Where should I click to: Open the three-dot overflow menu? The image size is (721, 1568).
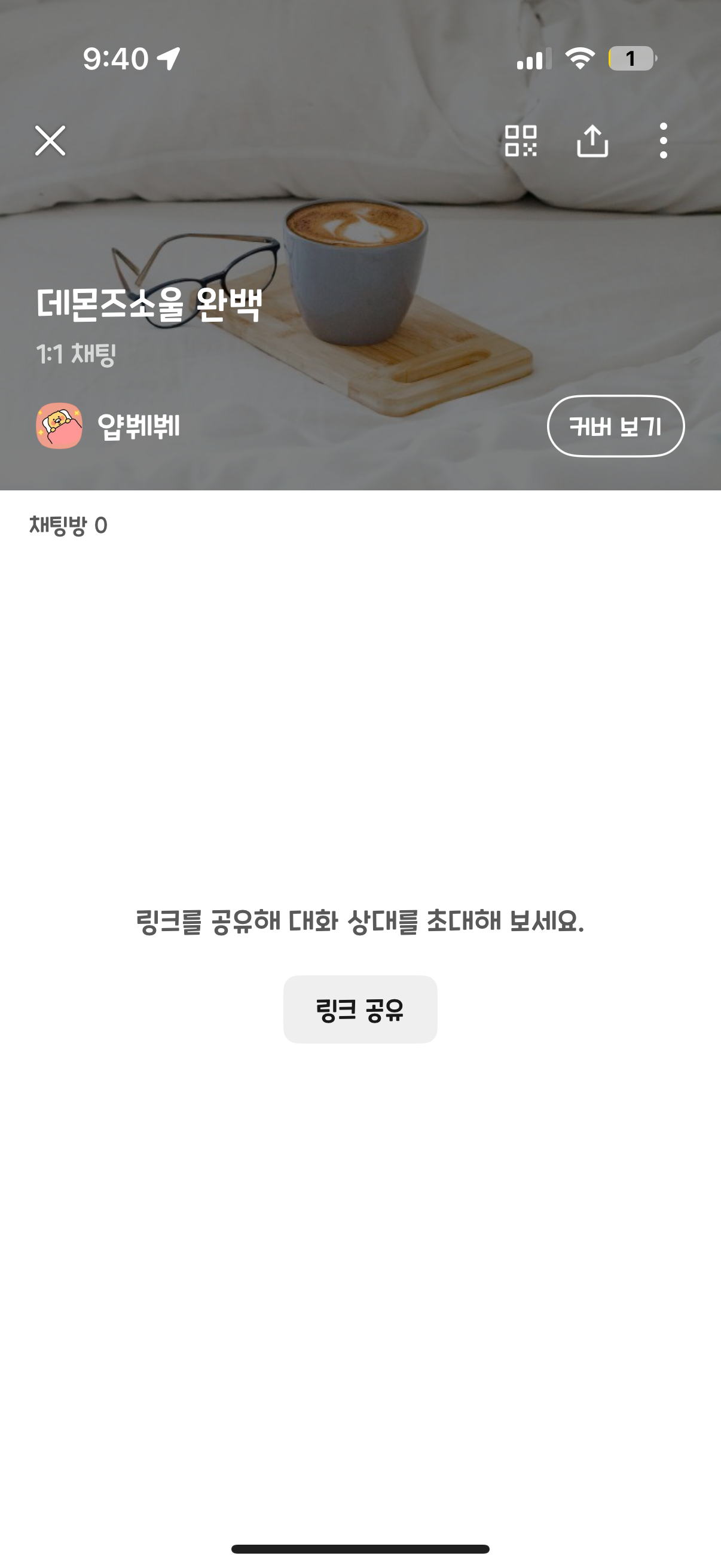(x=663, y=141)
